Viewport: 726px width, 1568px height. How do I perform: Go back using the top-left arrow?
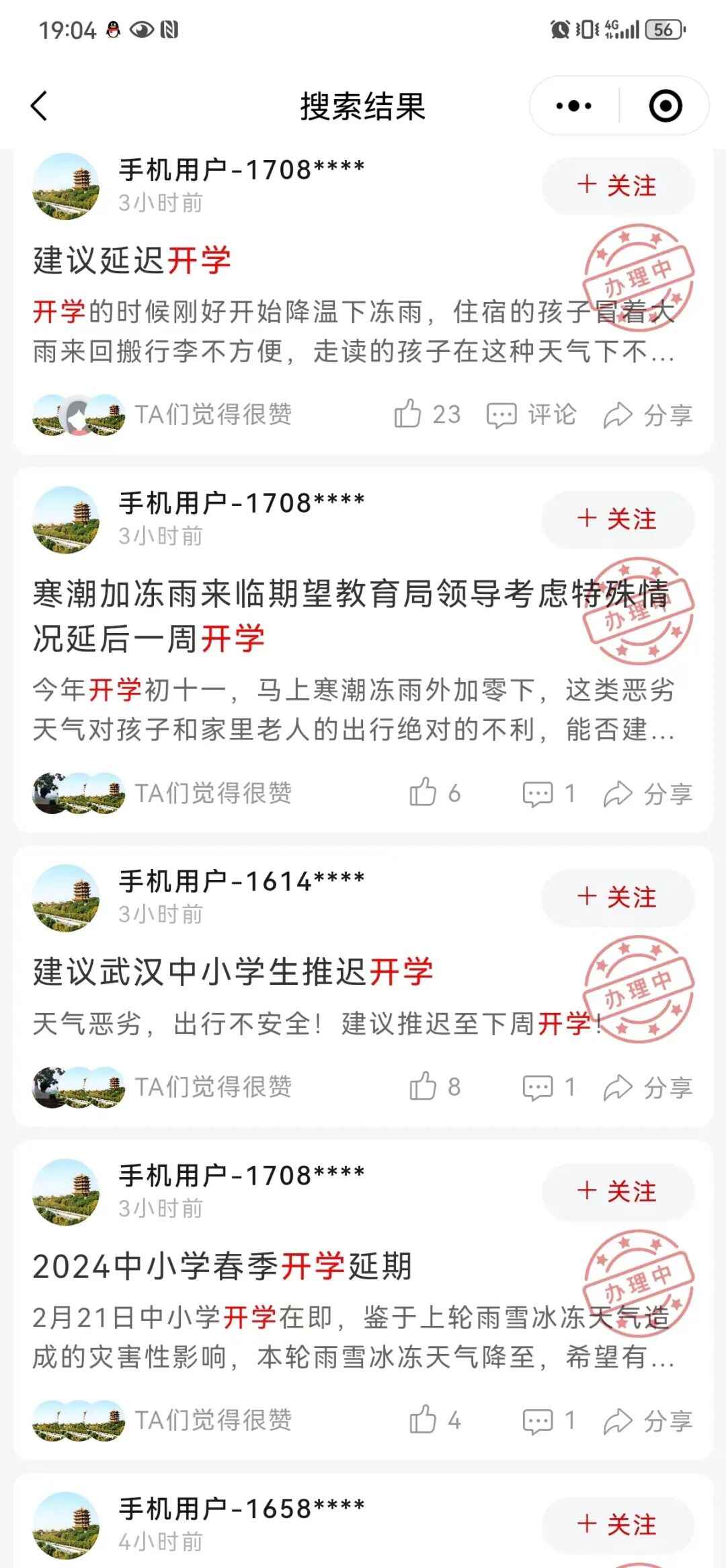(x=40, y=106)
